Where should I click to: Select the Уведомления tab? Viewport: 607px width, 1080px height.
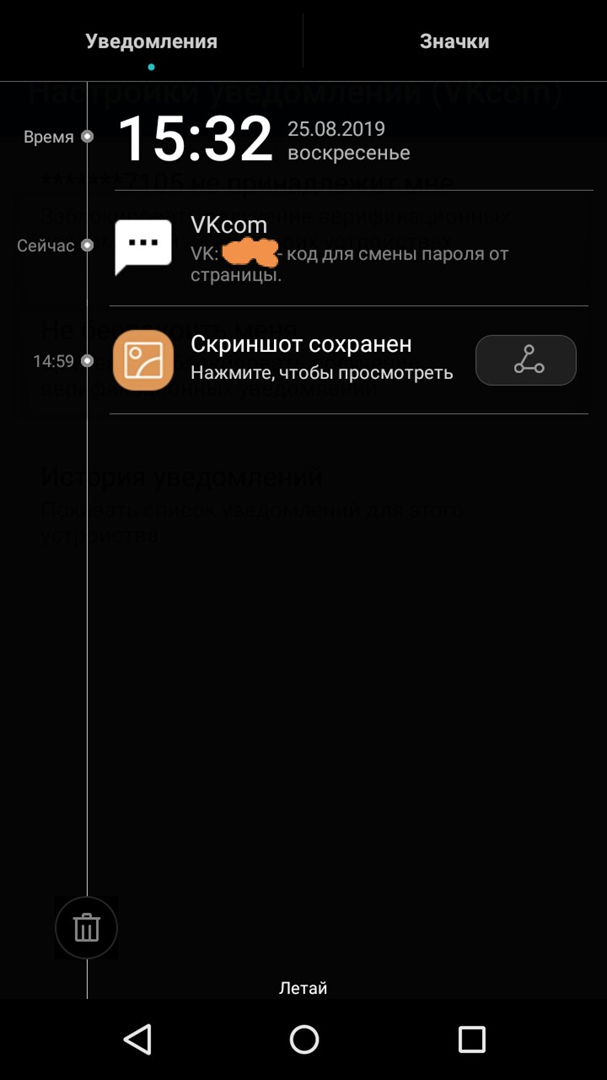151,41
